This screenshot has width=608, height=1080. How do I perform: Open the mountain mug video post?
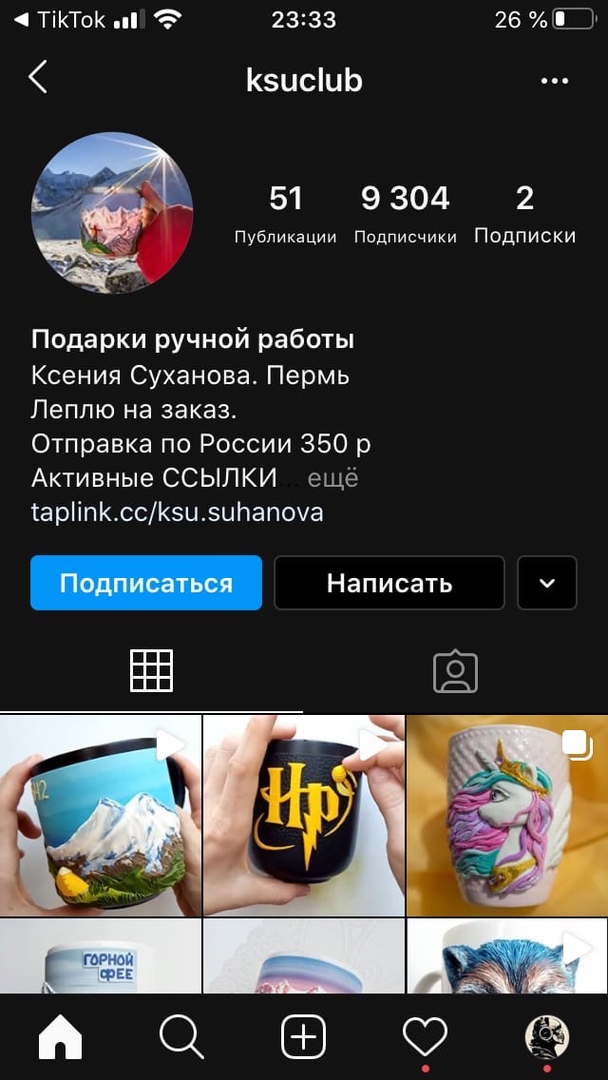click(x=100, y=815)
